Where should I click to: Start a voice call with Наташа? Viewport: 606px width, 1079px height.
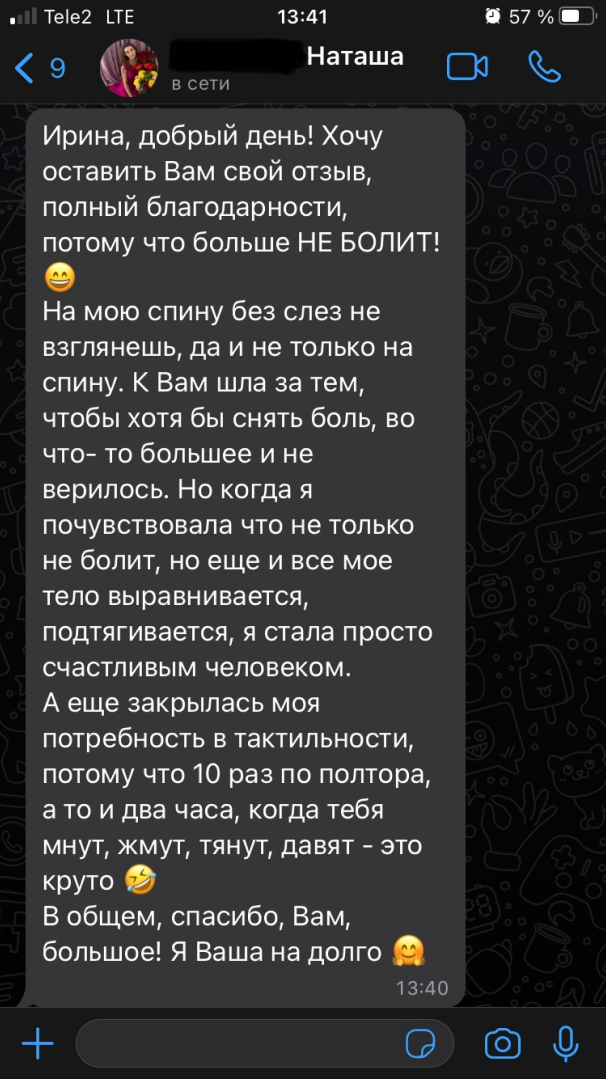click(544, 67)
